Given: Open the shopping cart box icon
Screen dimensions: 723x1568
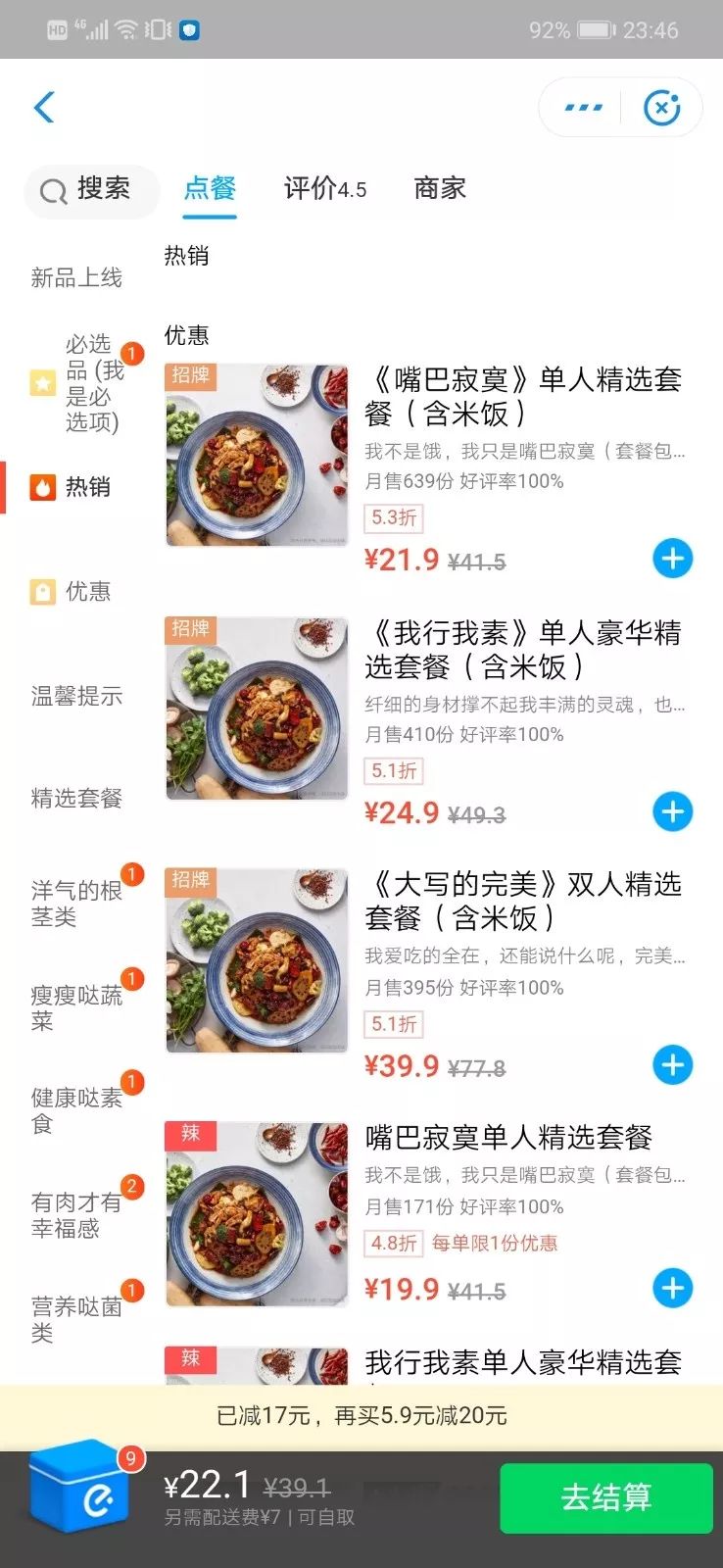Looking at the screenshot, I should (80, 1487).
